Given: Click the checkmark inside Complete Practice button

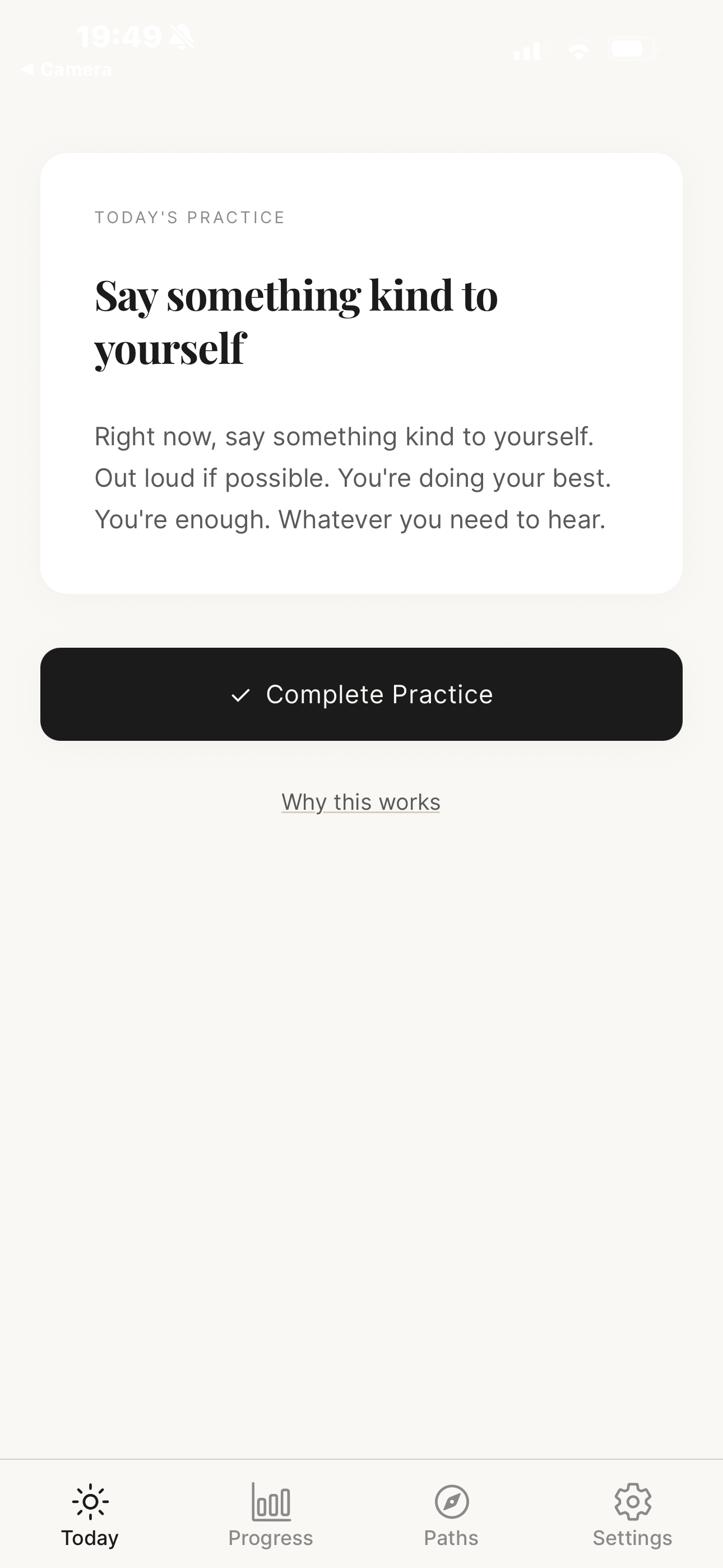Looking at the screenshot, I should (x=242, y=694).
